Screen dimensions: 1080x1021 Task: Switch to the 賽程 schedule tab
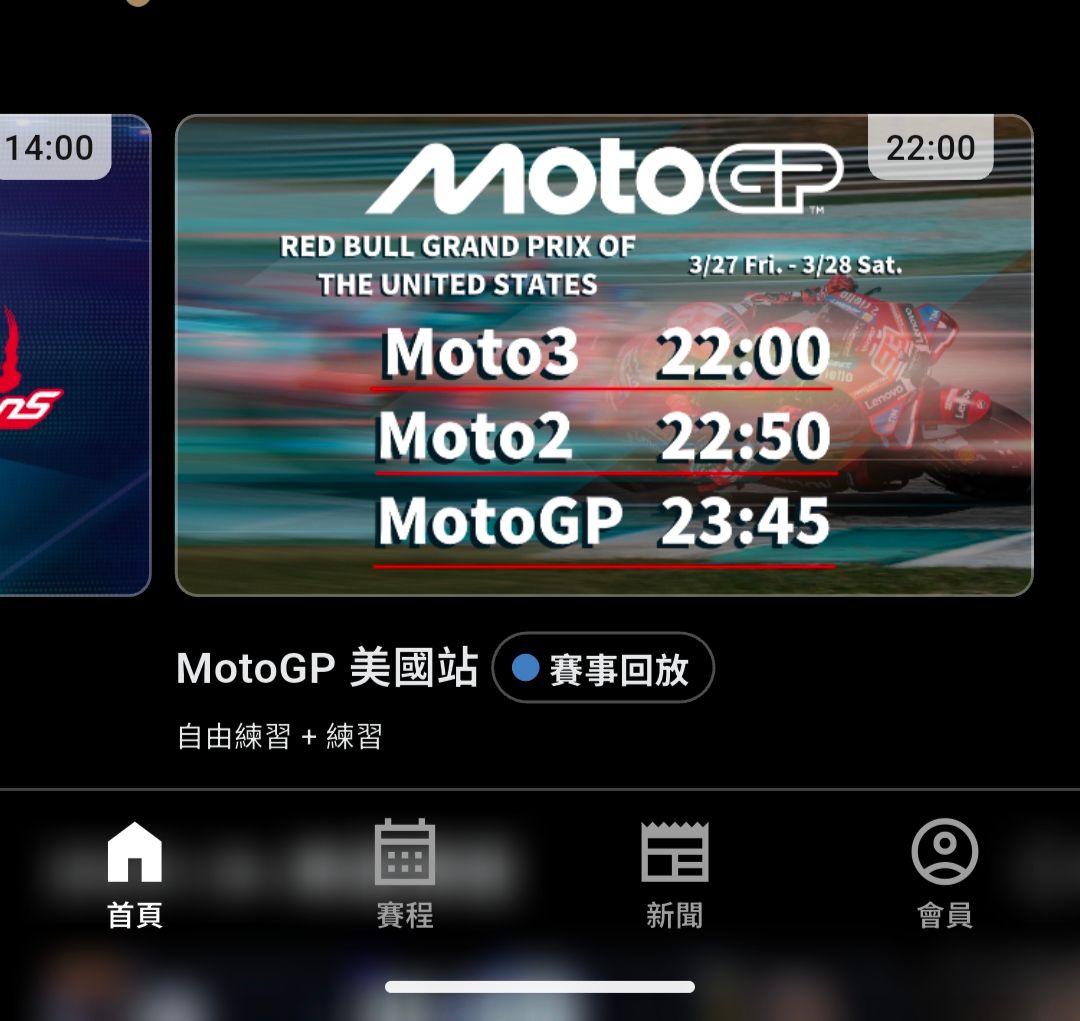[405, 875]
